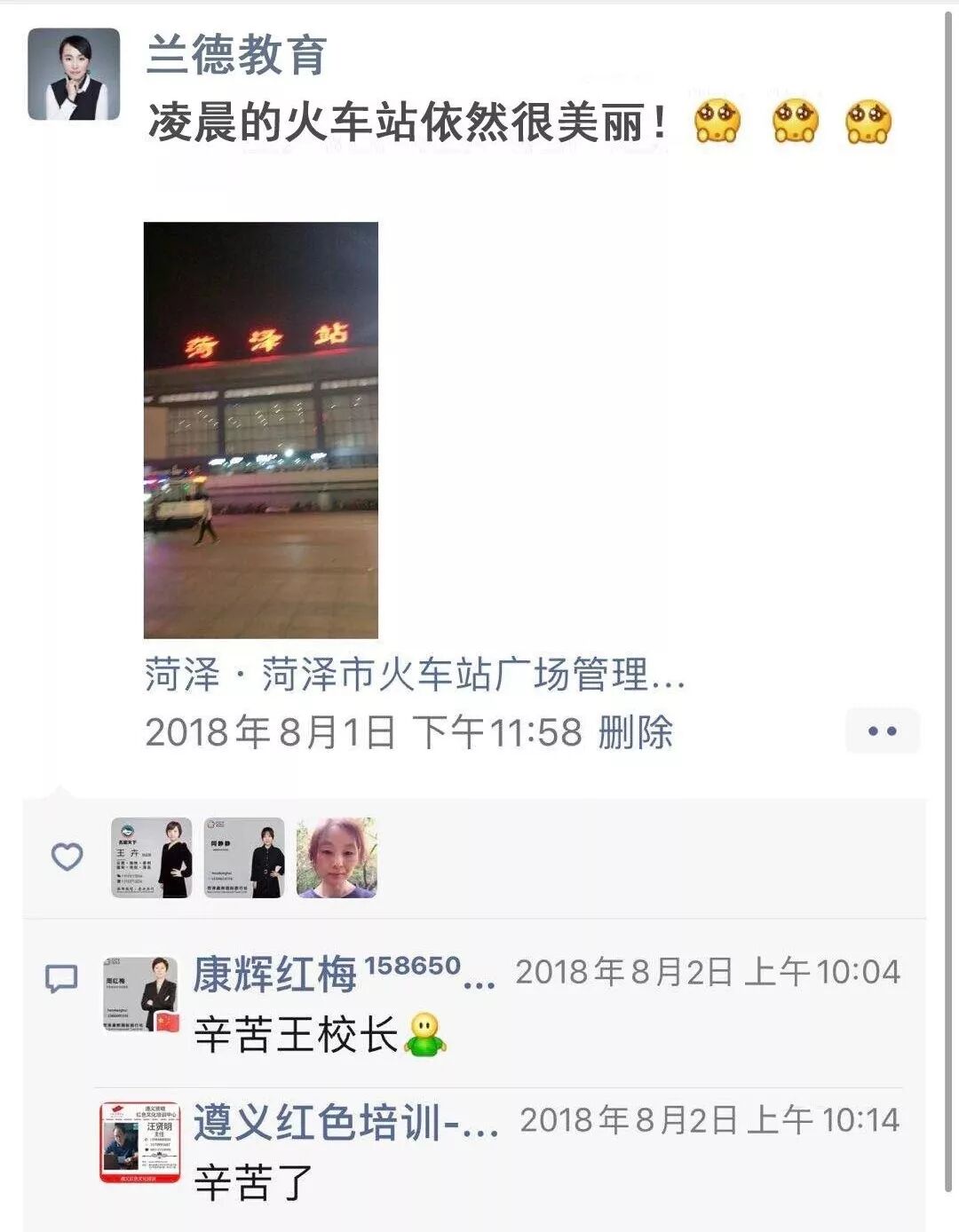
Task: Open the two-dot like/comment menu
Action: tap(882, 731)
